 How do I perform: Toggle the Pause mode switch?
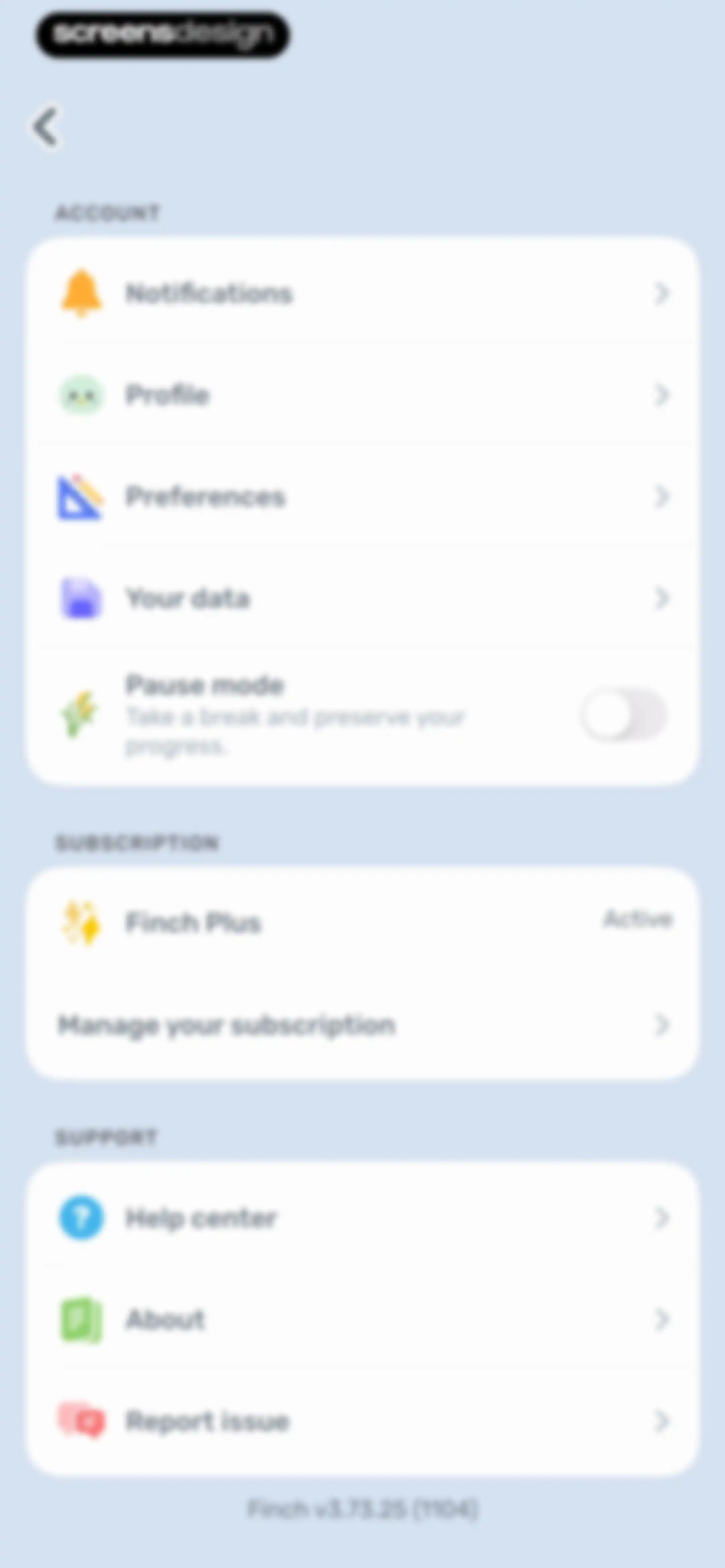[x=623, y=714]
